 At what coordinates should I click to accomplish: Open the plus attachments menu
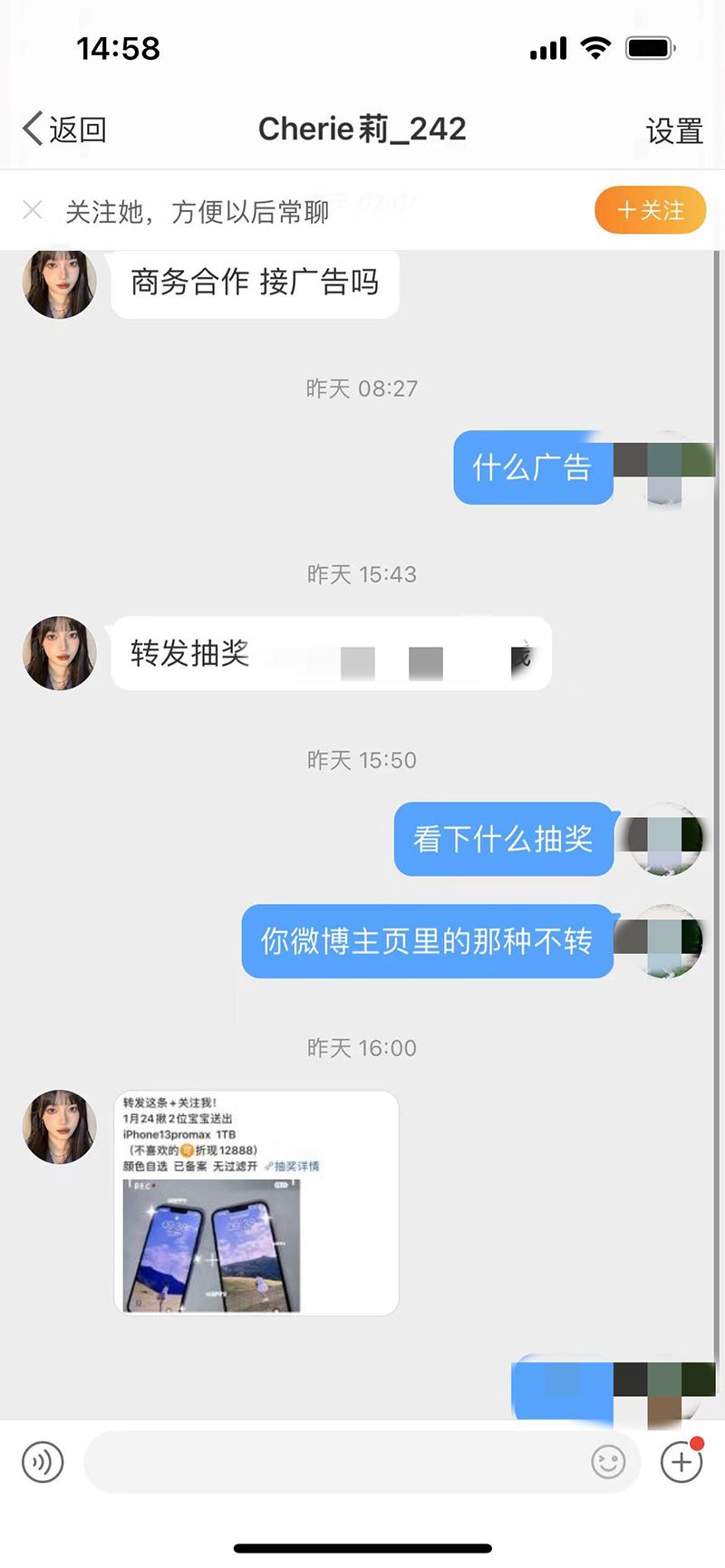click(681, 1462)
